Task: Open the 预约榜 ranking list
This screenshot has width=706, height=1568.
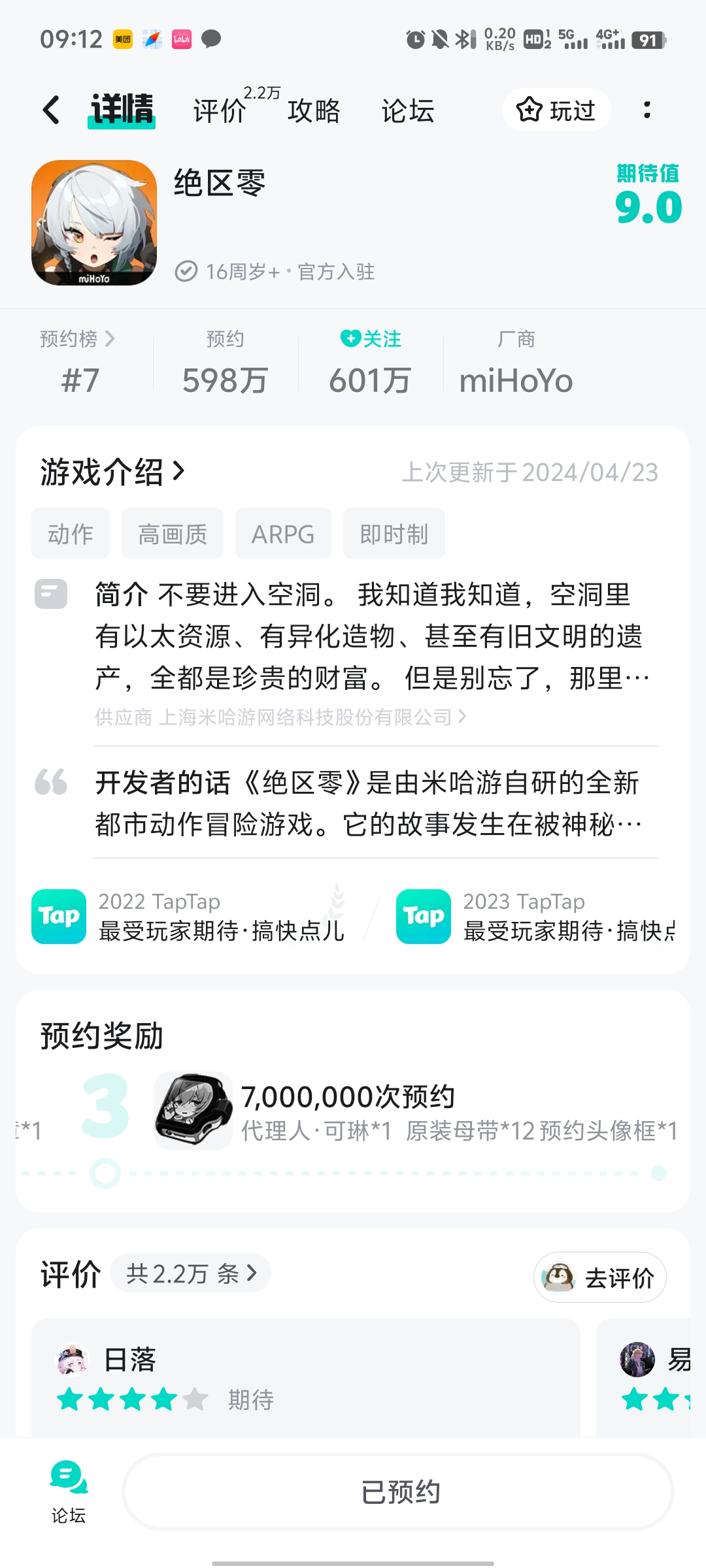Action: (x=76, y=339)
